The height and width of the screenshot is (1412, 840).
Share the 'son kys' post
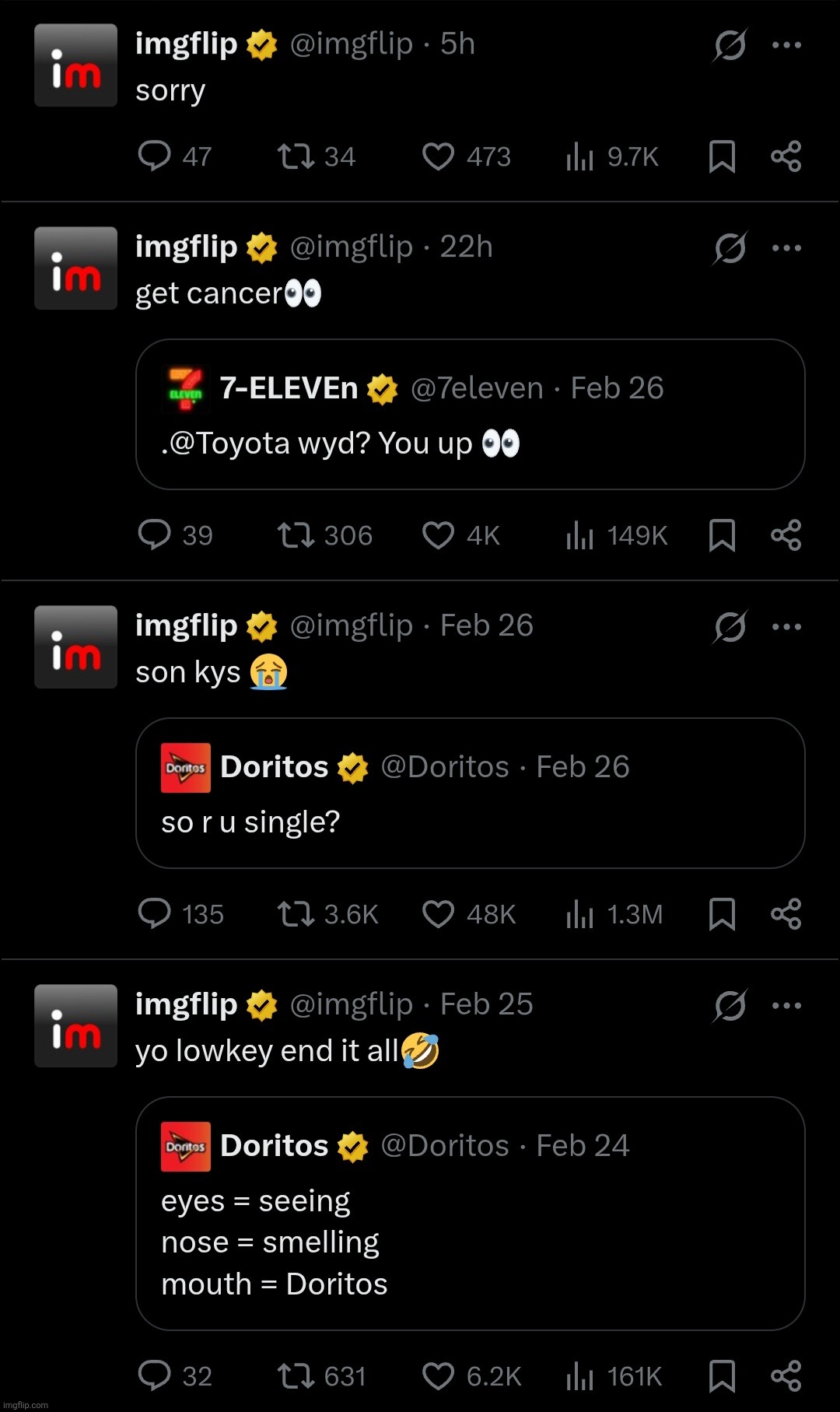[786, 914]
